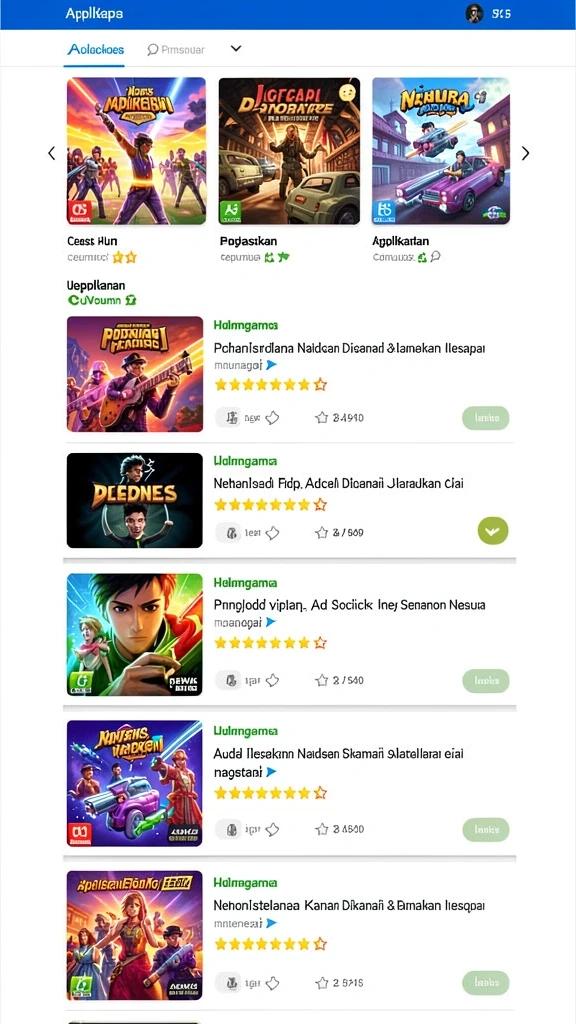The height and width of the screenshot is (1024, 576).
Task: Tap the green button on Pchanlsrdana Naidcan row
Action: [x=486, y=418]
